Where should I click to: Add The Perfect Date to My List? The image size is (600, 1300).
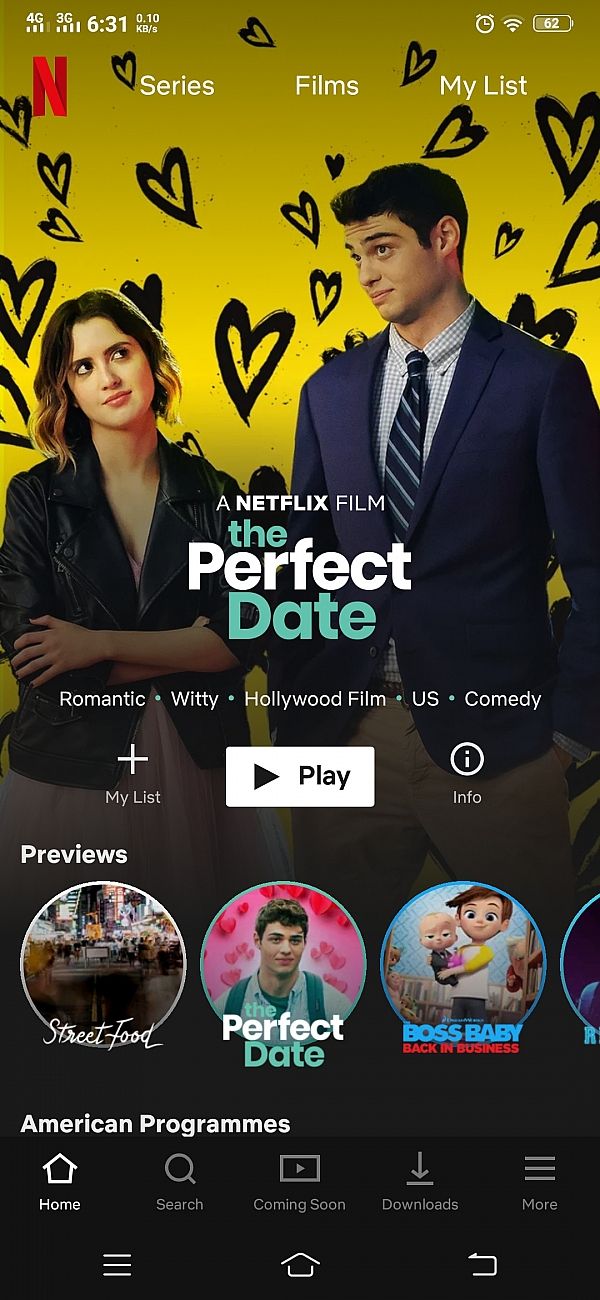[132, 774]
